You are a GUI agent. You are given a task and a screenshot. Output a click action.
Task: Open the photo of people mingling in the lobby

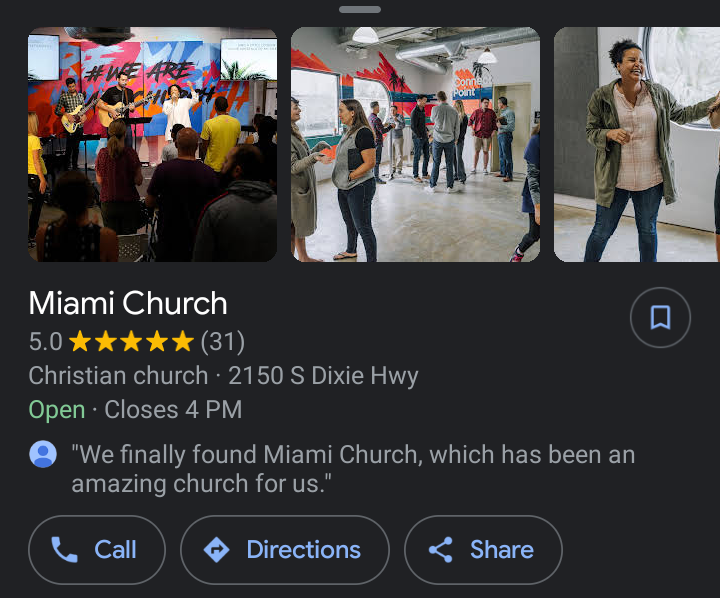(415, 145)
